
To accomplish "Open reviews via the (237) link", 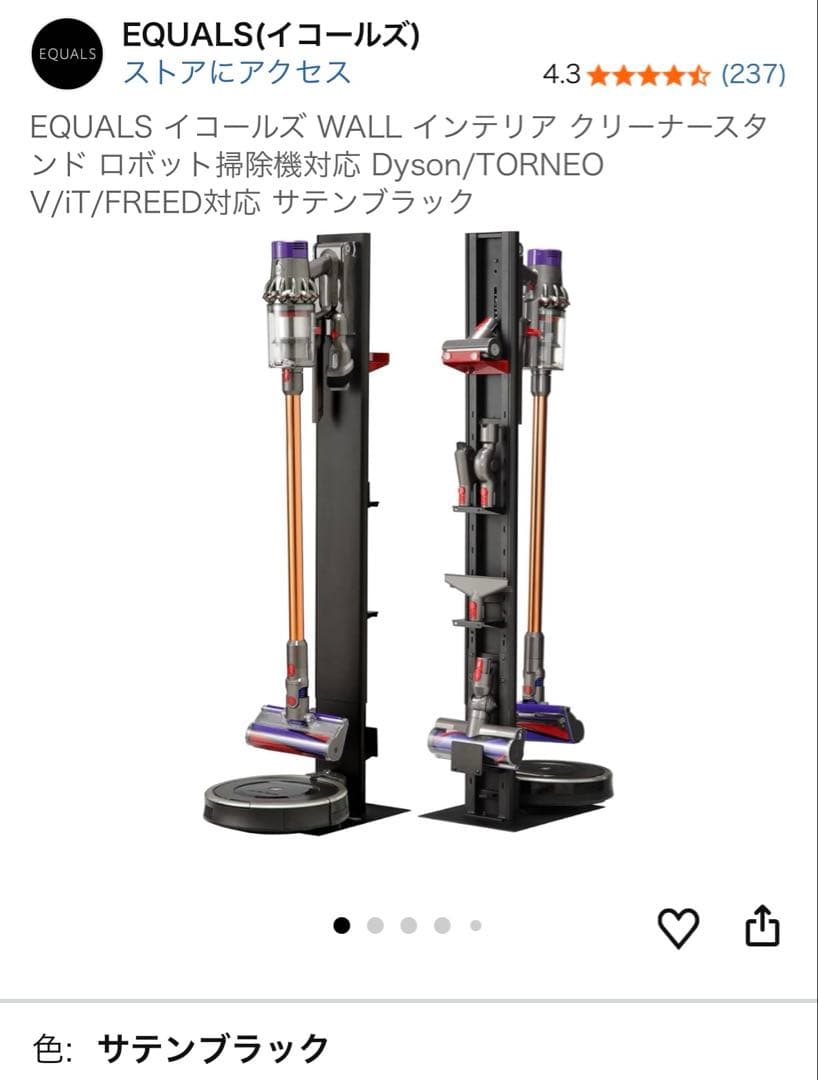I will point(755,74).
